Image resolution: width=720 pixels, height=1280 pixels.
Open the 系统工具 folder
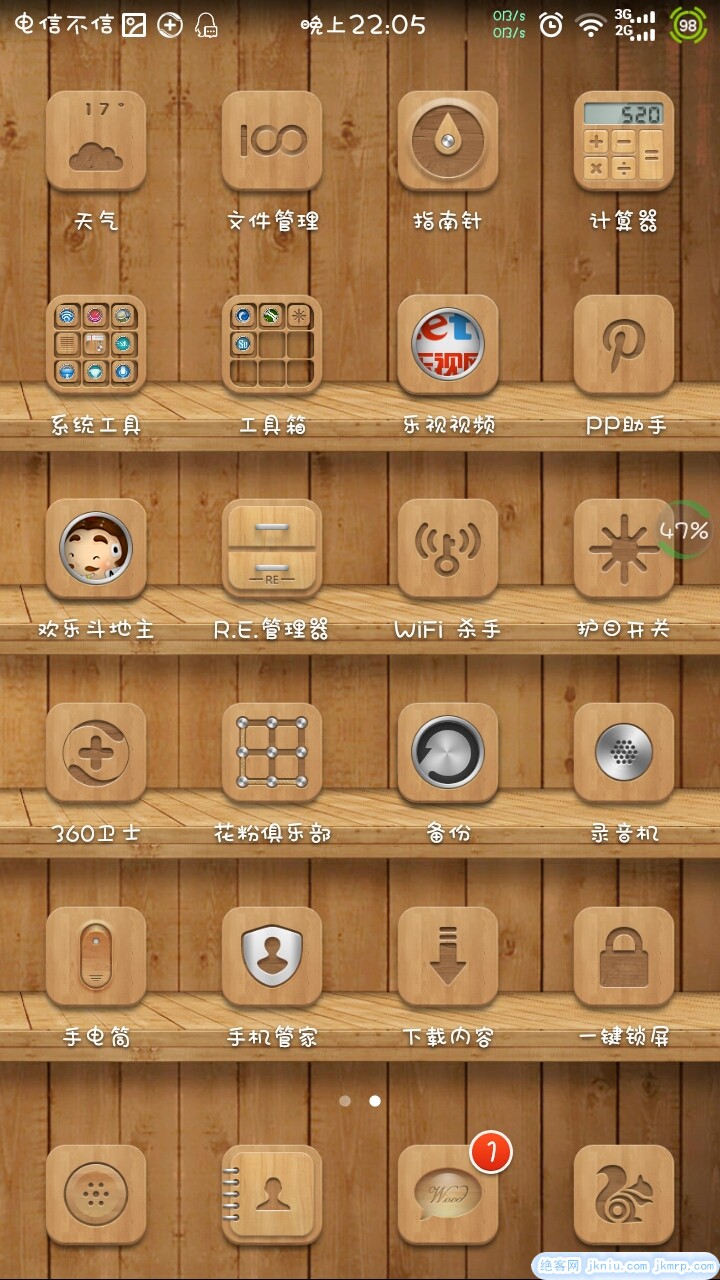point(96,345)
